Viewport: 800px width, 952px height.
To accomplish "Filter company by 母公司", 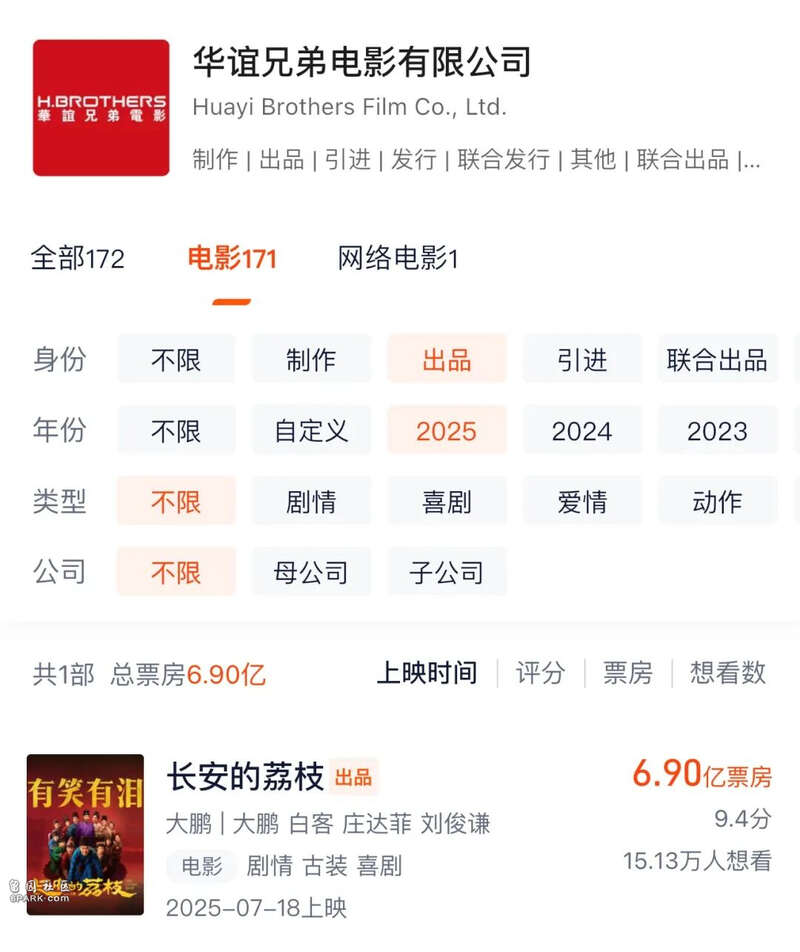I will (311, 572).
